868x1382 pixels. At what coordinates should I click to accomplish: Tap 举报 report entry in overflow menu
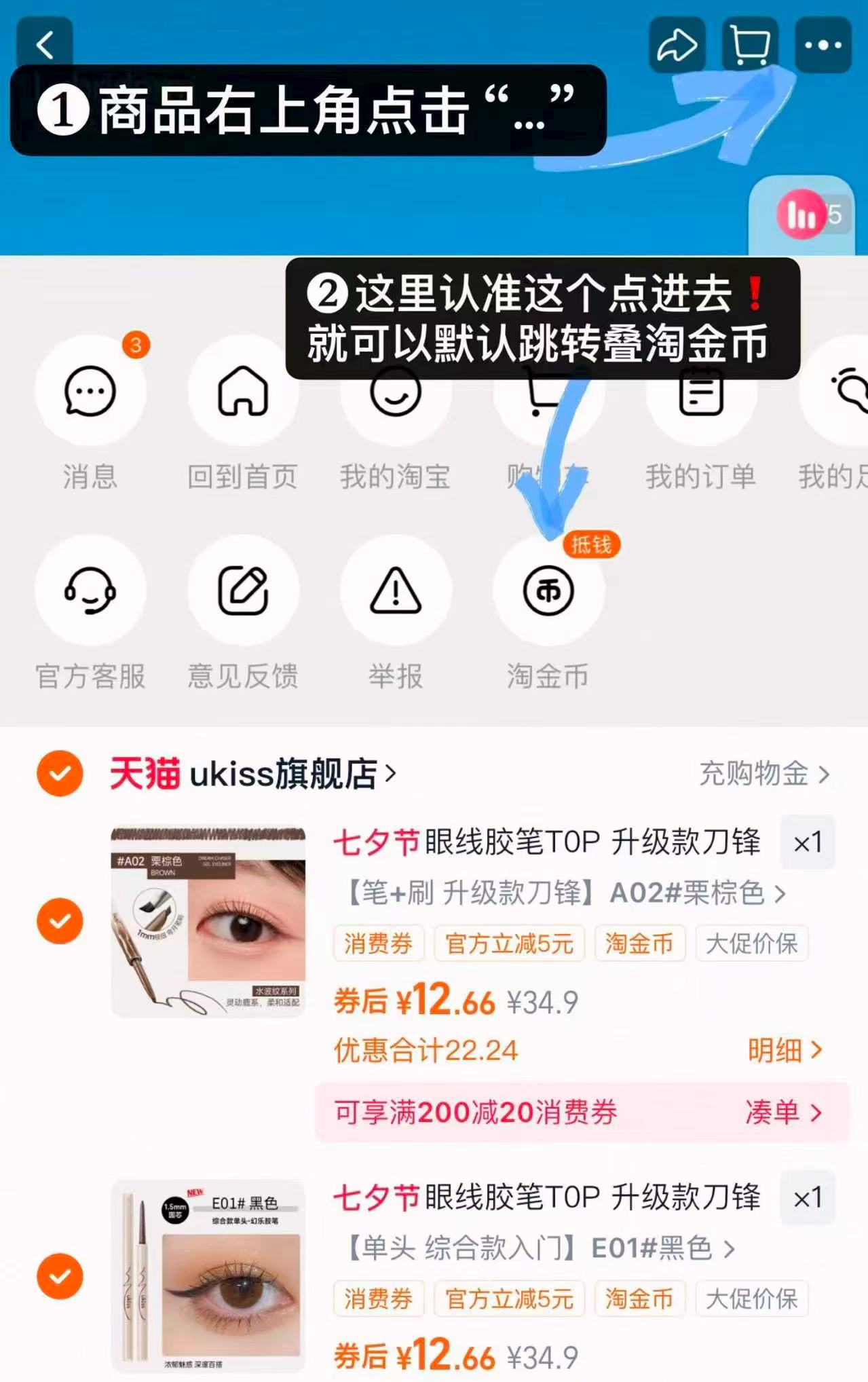[396, 591]
